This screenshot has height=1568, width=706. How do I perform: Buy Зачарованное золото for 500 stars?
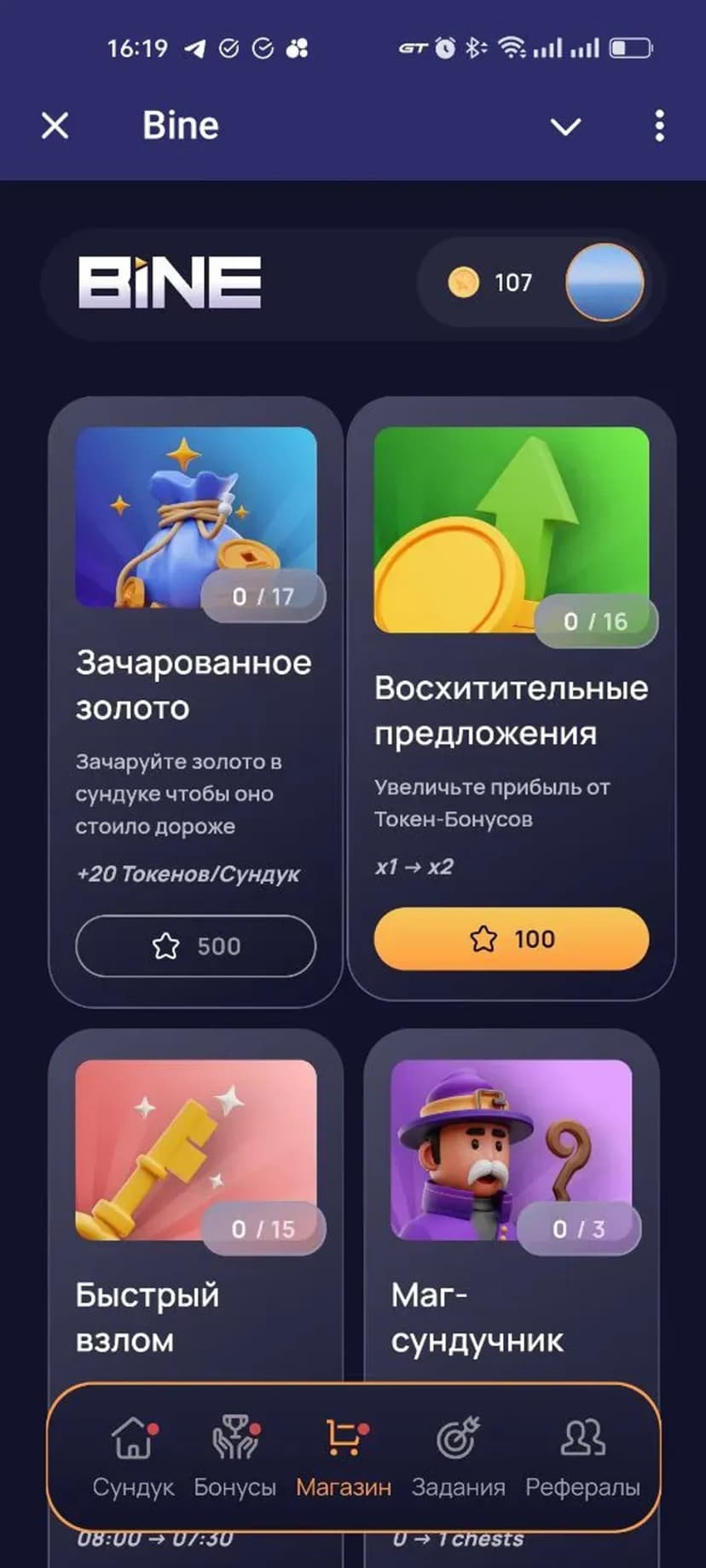195,946
